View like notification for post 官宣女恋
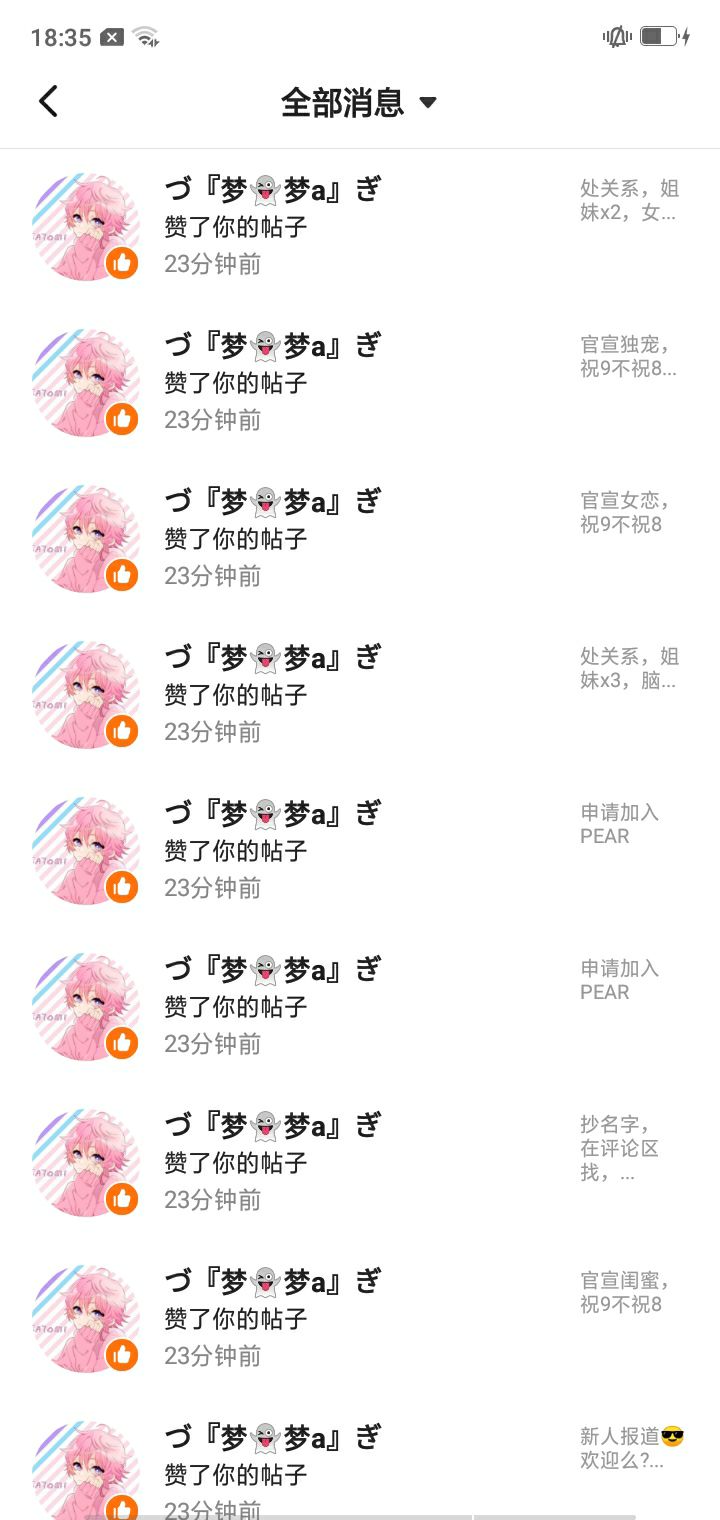Image resolution: width=720 pixels, height=1520 pixels. click(360, 539)
